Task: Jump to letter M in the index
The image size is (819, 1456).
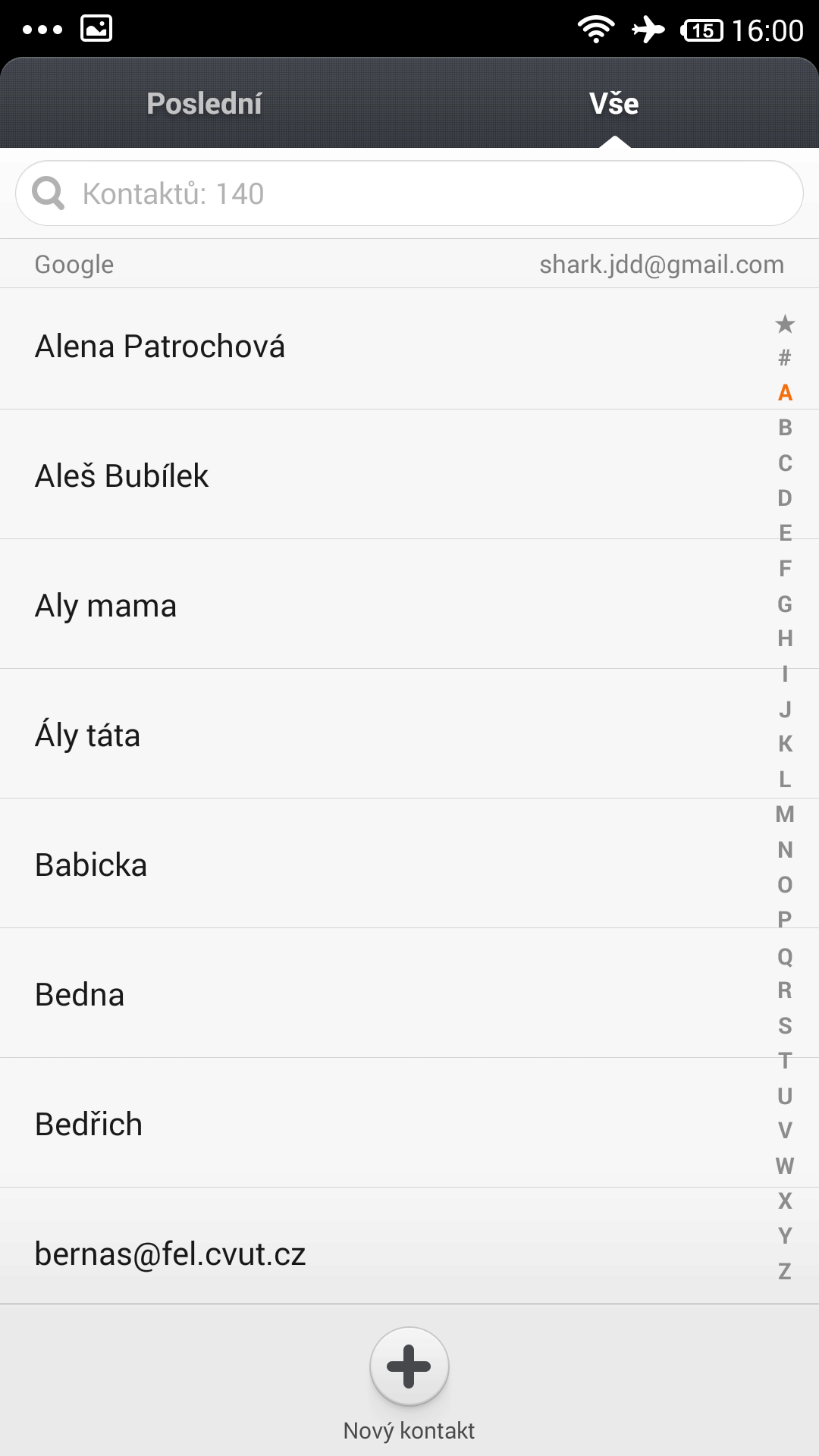Action: 785,814
